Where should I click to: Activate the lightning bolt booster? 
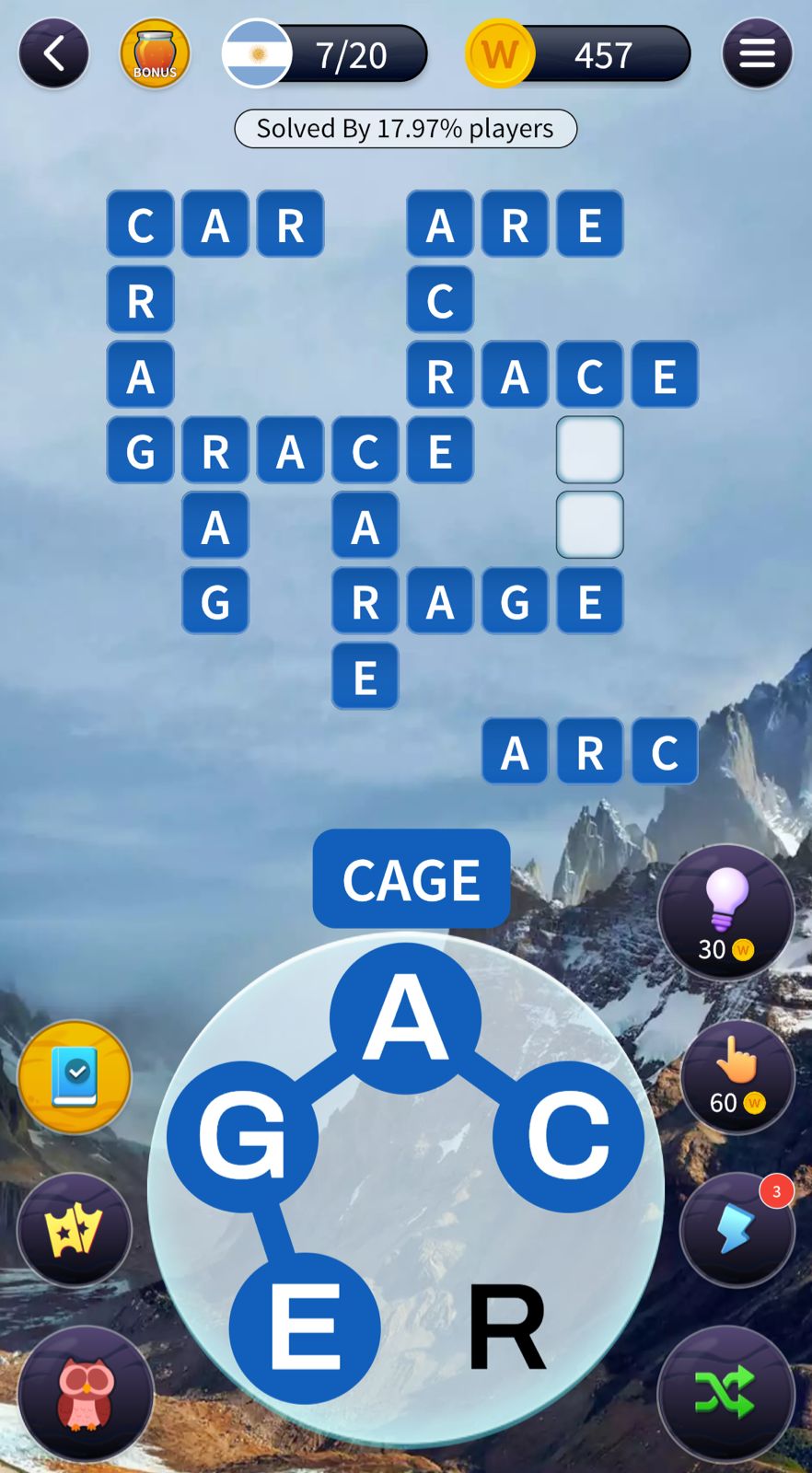(x=737, y=1229)
